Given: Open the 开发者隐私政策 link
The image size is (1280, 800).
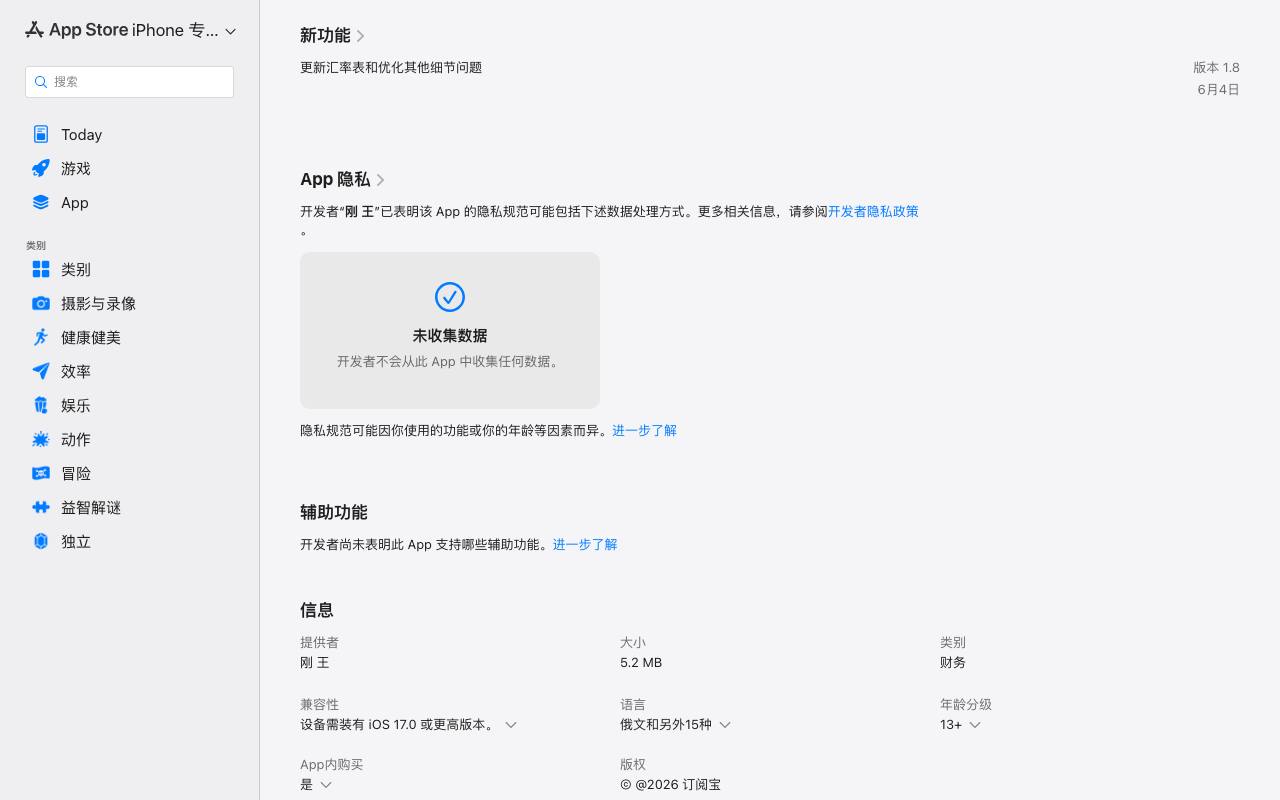Looking at the screenshot, I should [x=873, y=211].
